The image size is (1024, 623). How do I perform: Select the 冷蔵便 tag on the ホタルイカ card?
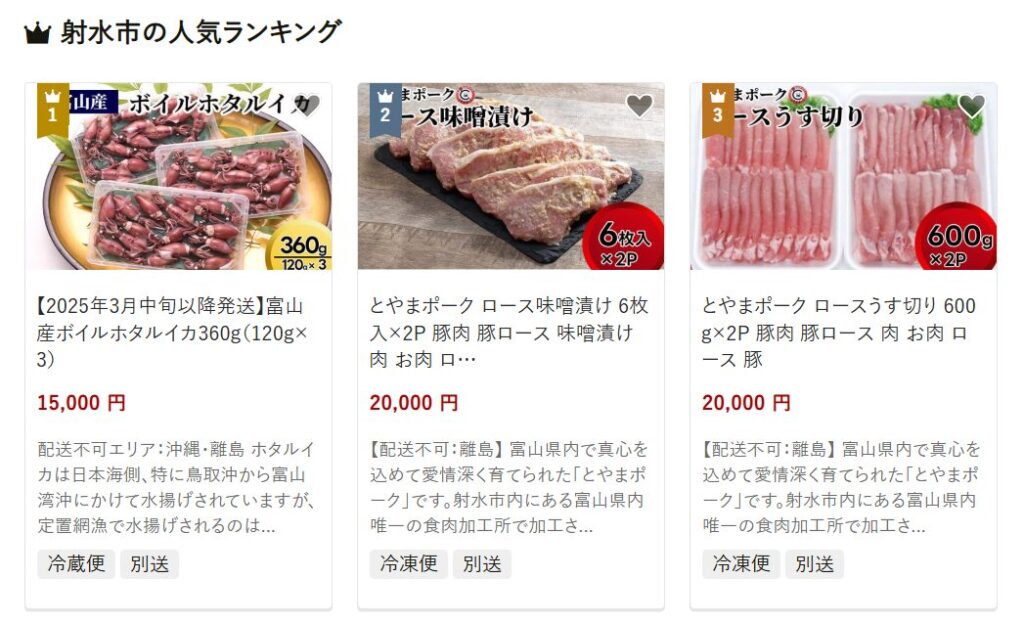(76, 564)
